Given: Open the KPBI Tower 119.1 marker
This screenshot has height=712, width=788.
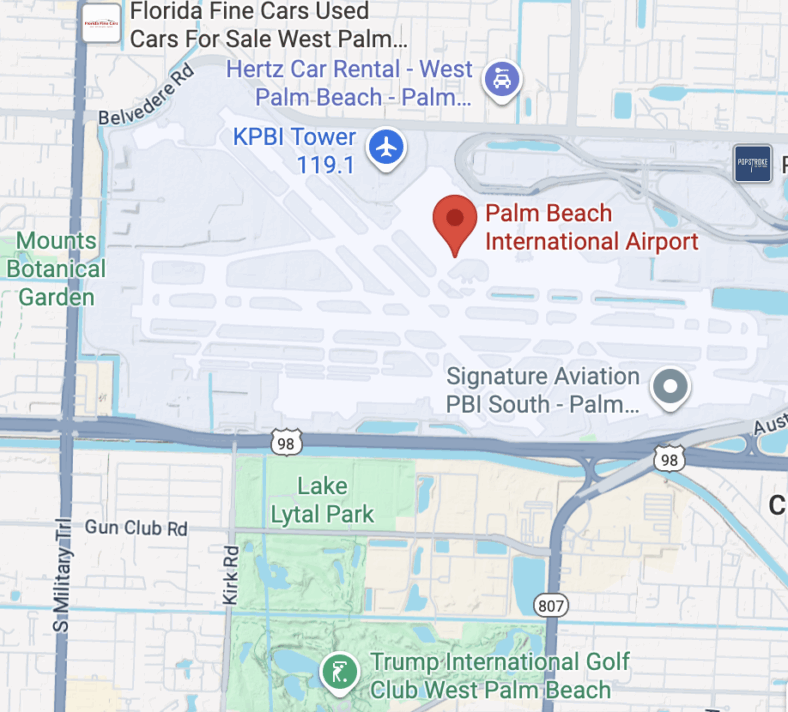Looking at the screenshot, I should (x=385, y=148).
